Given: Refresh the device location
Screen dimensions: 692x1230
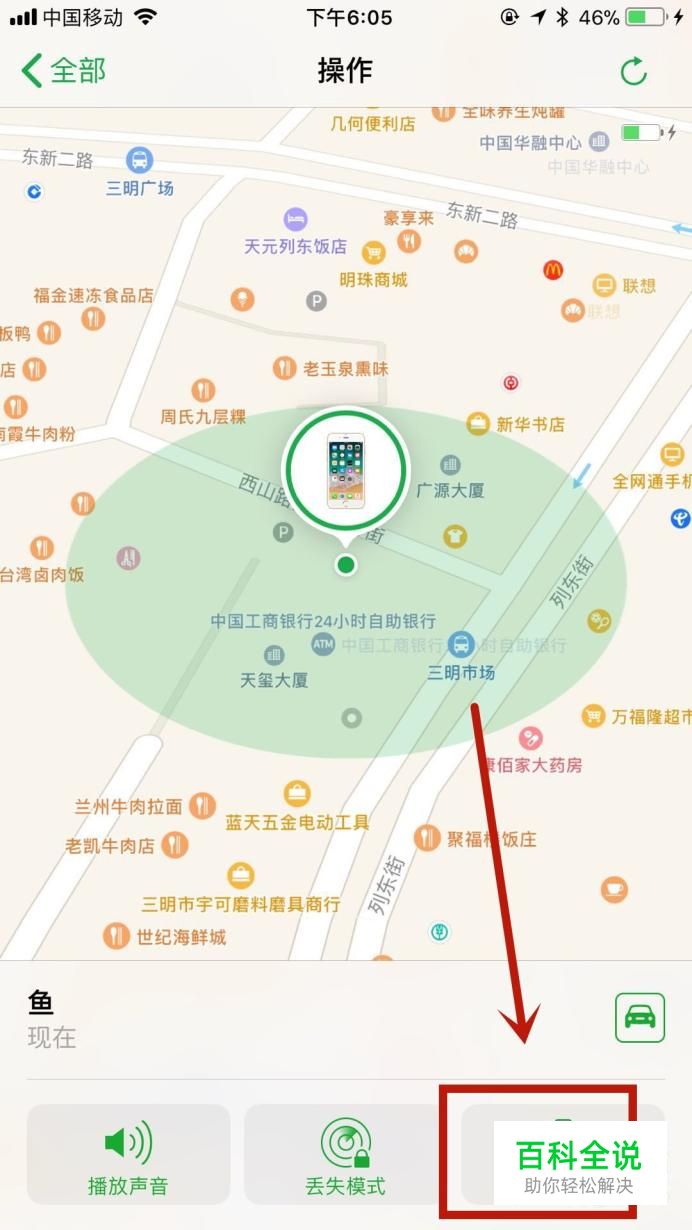Looking at the screenshot, I should click(x=634, y=71).
